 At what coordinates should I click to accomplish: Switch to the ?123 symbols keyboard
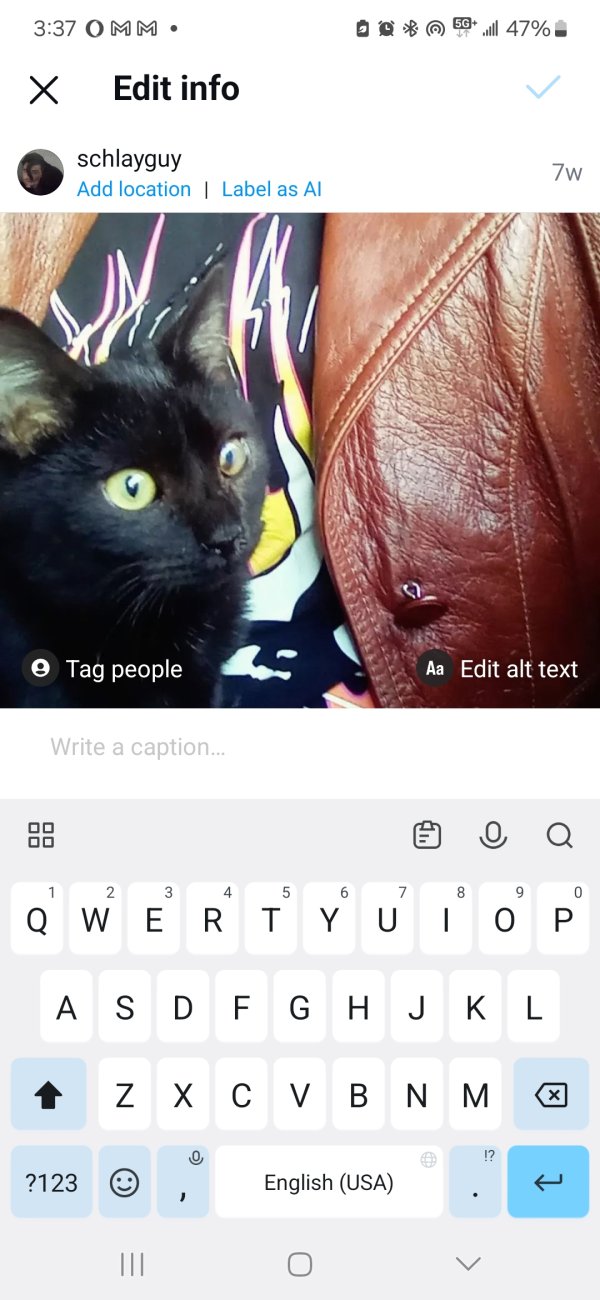coord(51,1182)
